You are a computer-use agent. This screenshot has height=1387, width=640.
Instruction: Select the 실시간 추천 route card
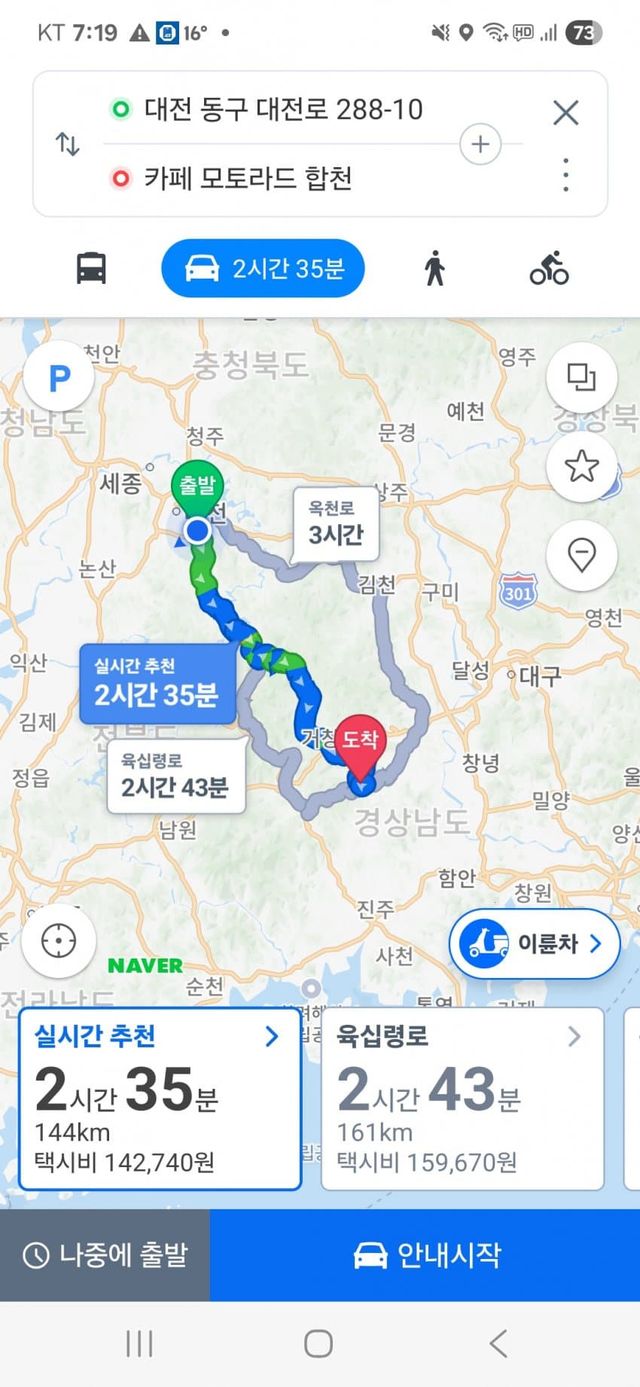tap(160, 1098)
